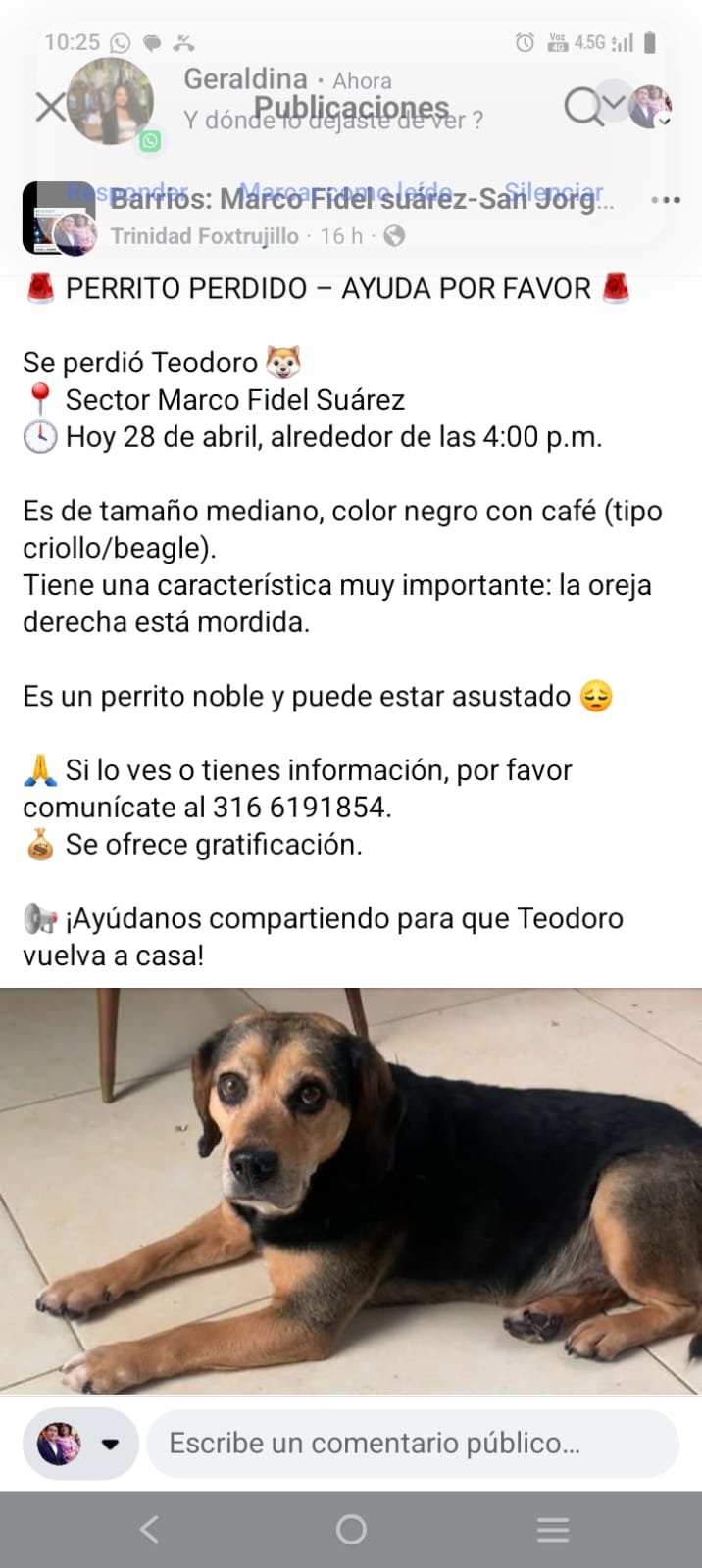Silence Geraldina's notification
702x1568 pixels.
coord(554,190)
